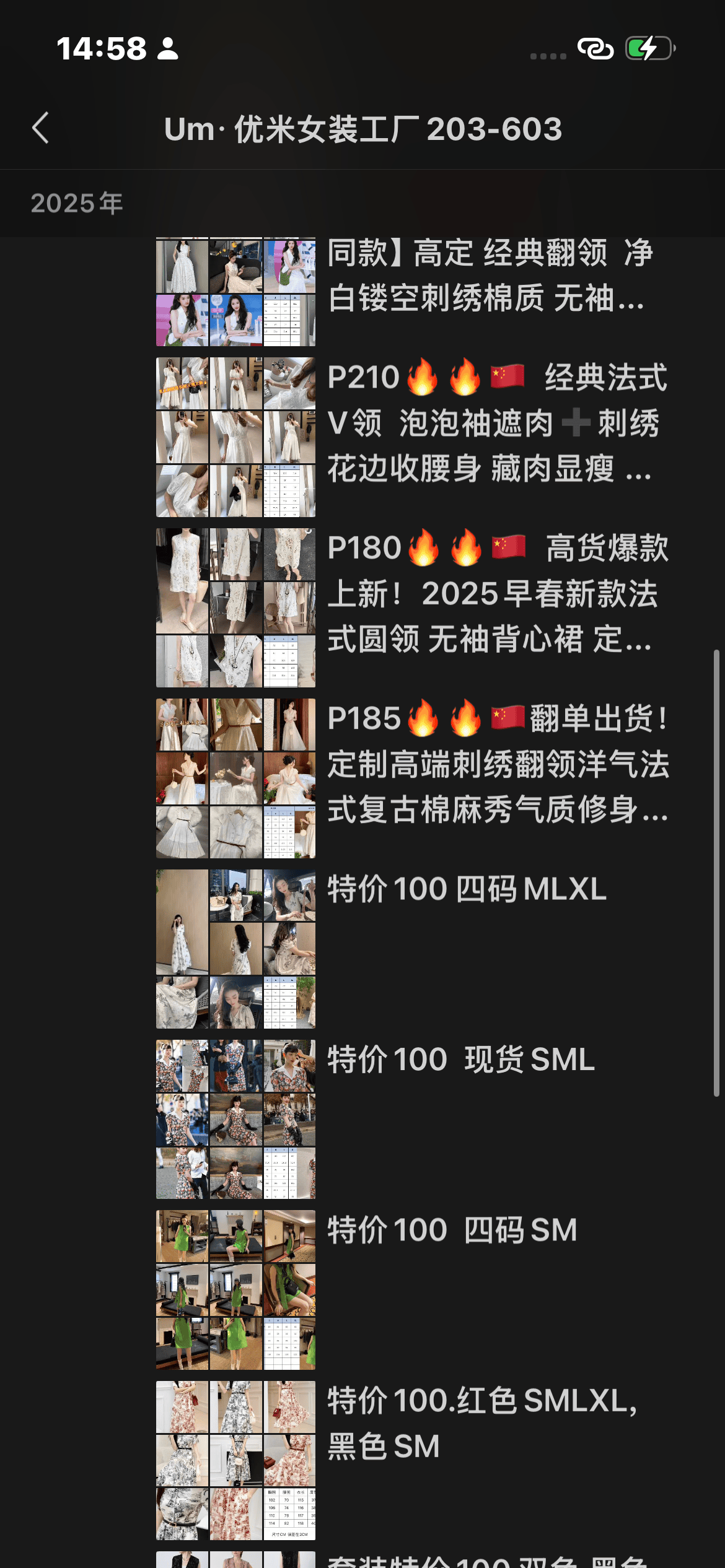
Task: Open the P180 高货爆款上新 post
Action: 497,593
